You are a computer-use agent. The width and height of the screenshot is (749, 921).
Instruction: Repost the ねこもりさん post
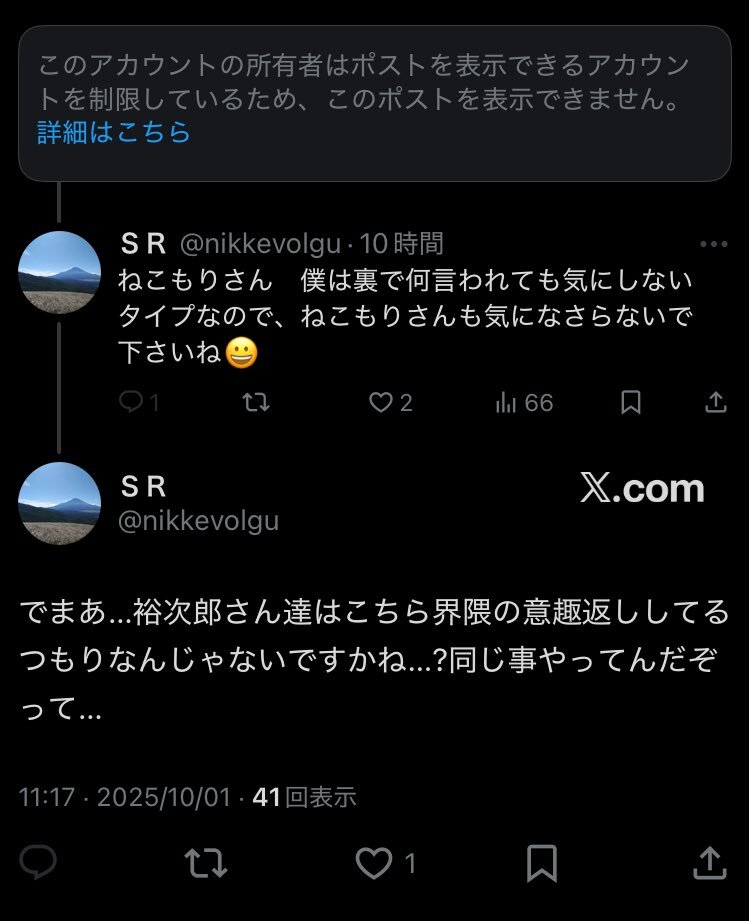click(x=256, y=402)
